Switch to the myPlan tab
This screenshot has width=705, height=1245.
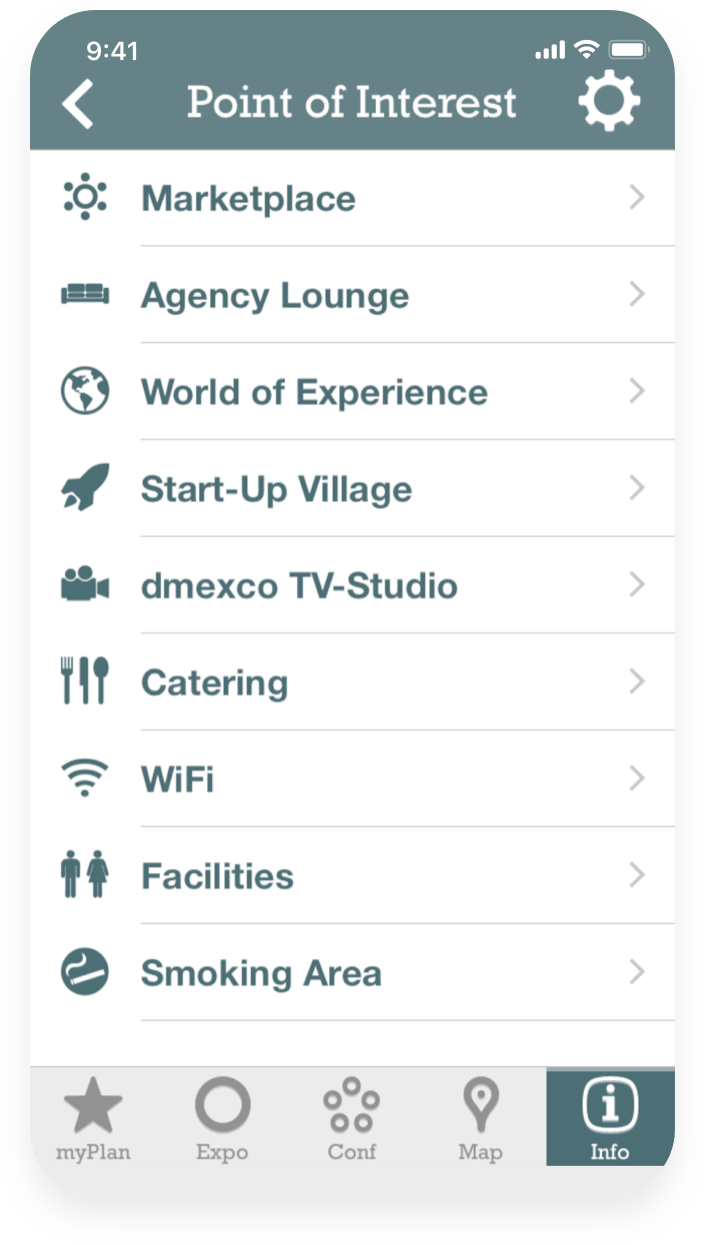93,1117
